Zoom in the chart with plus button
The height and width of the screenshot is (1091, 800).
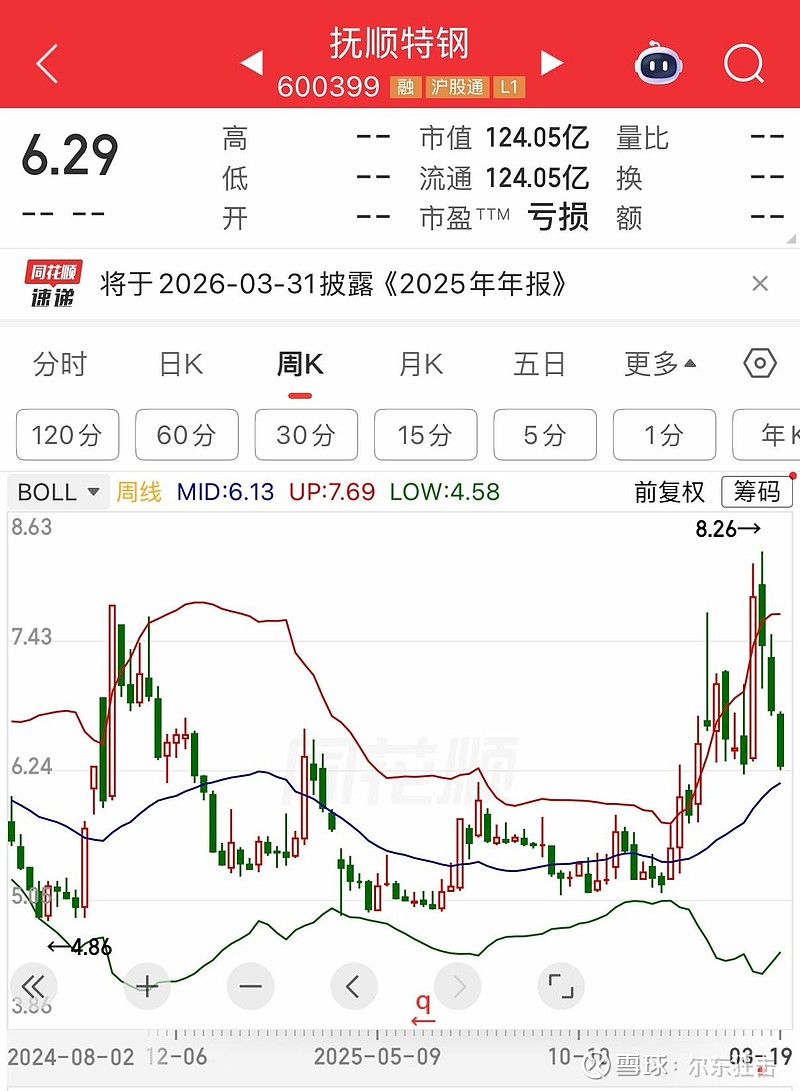click(147, 987)
